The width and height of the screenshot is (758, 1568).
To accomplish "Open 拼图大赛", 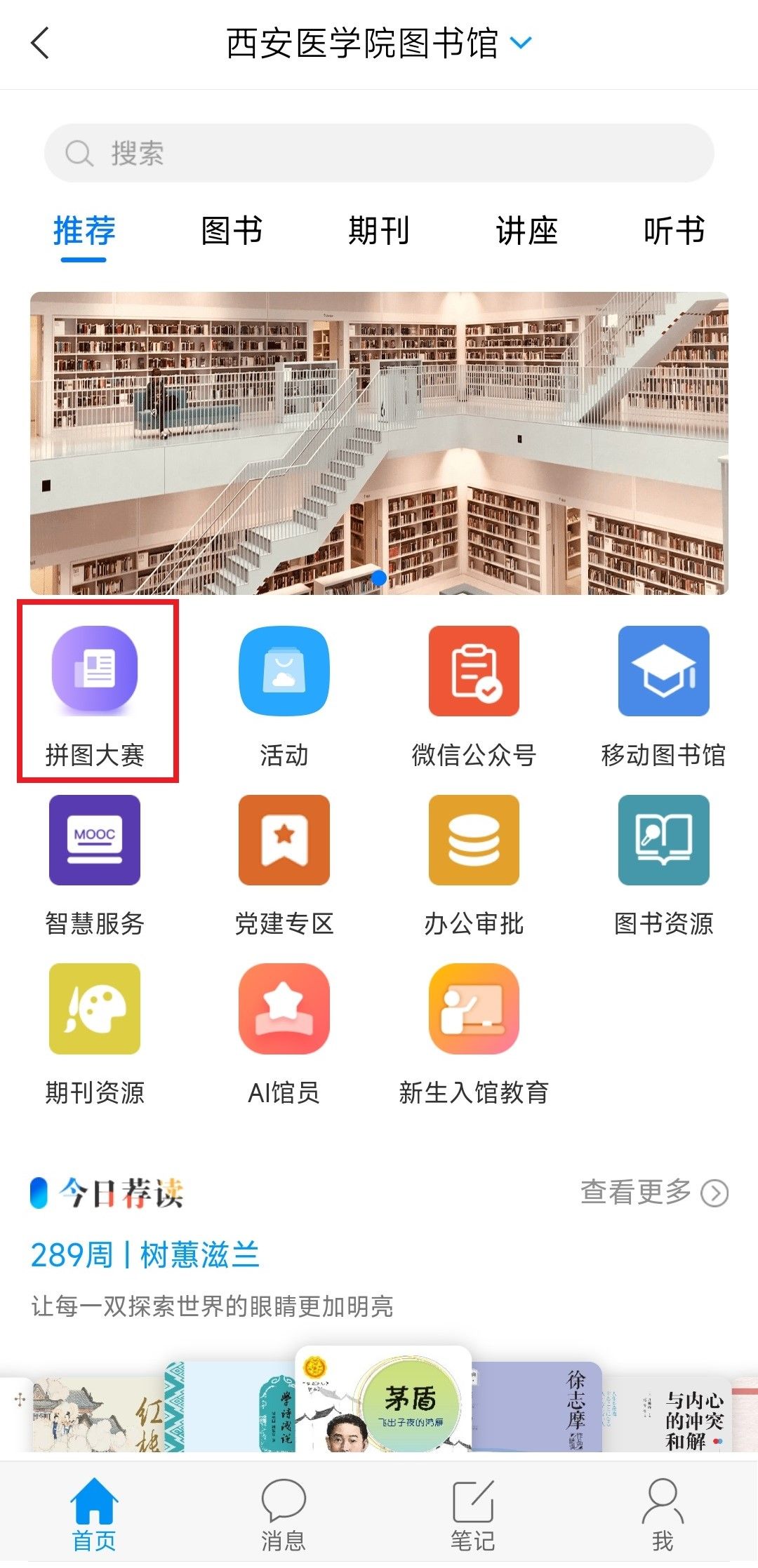I will tap(95, 691).
